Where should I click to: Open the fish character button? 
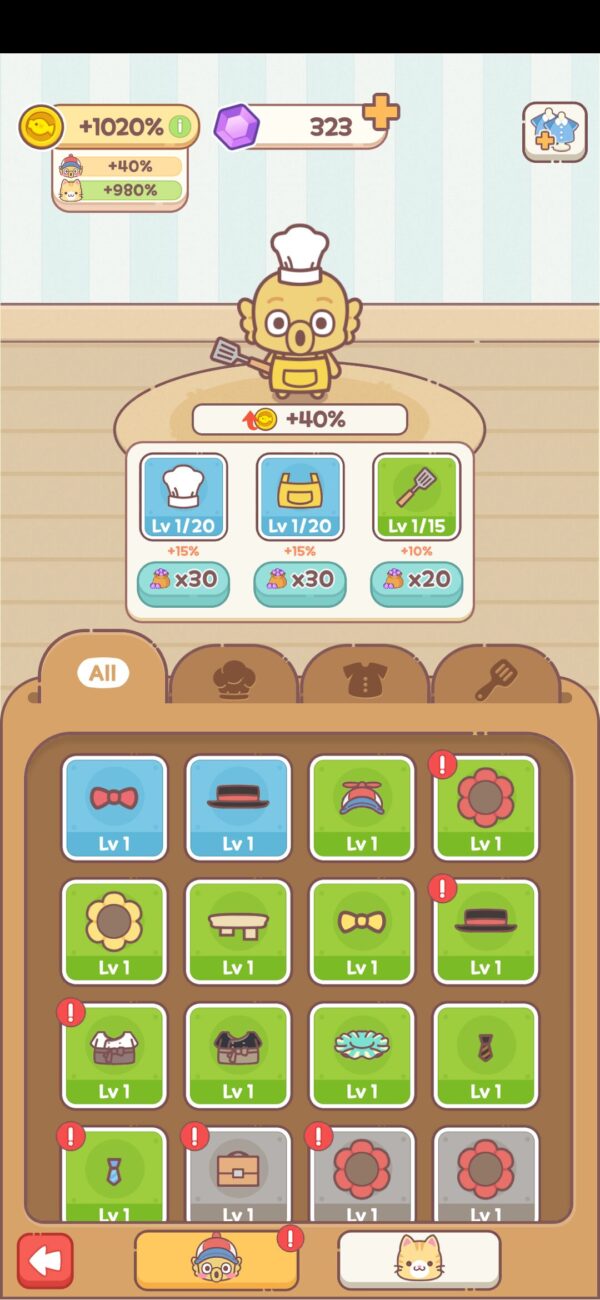[x=216, y=1259]
